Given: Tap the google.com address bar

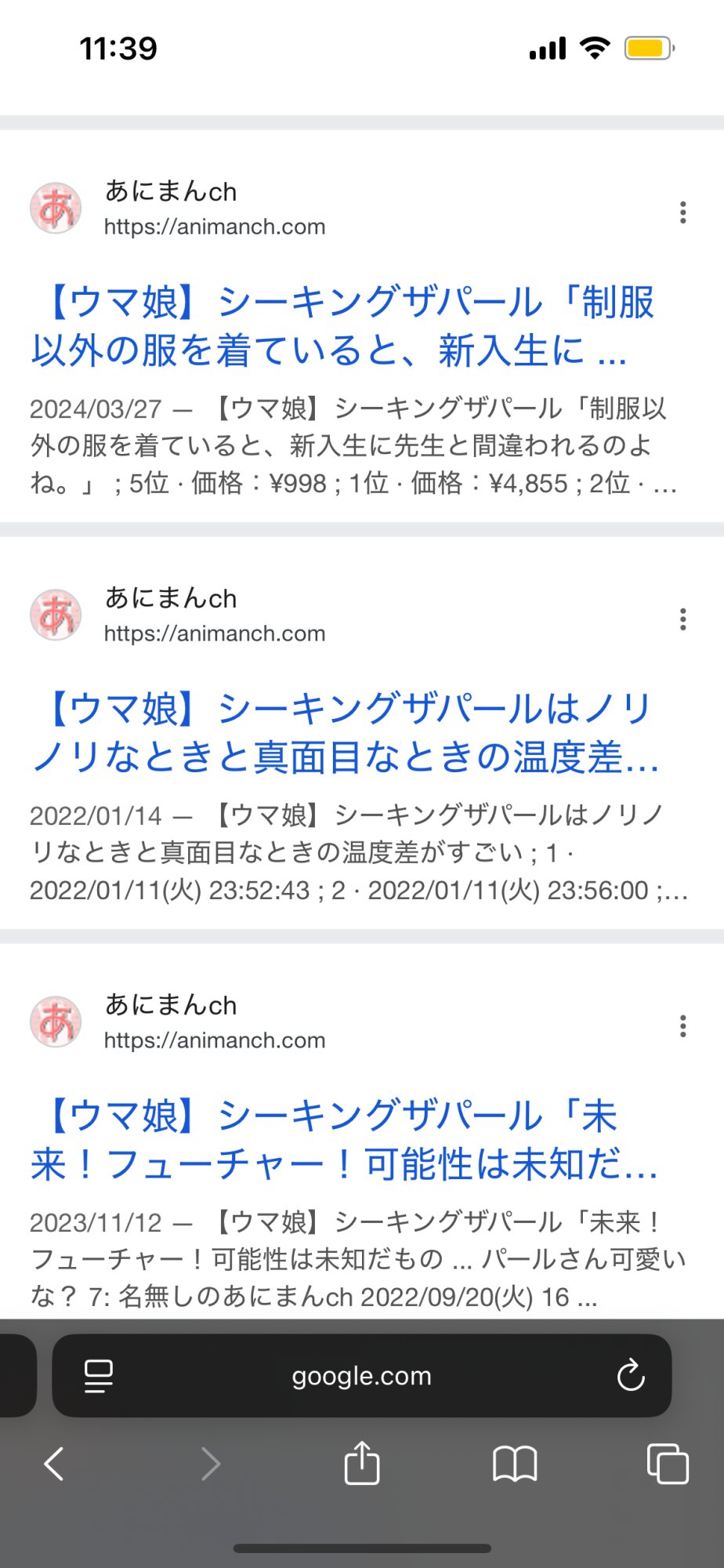Looking at the screenshot, I should click(x=362, y=1376).
